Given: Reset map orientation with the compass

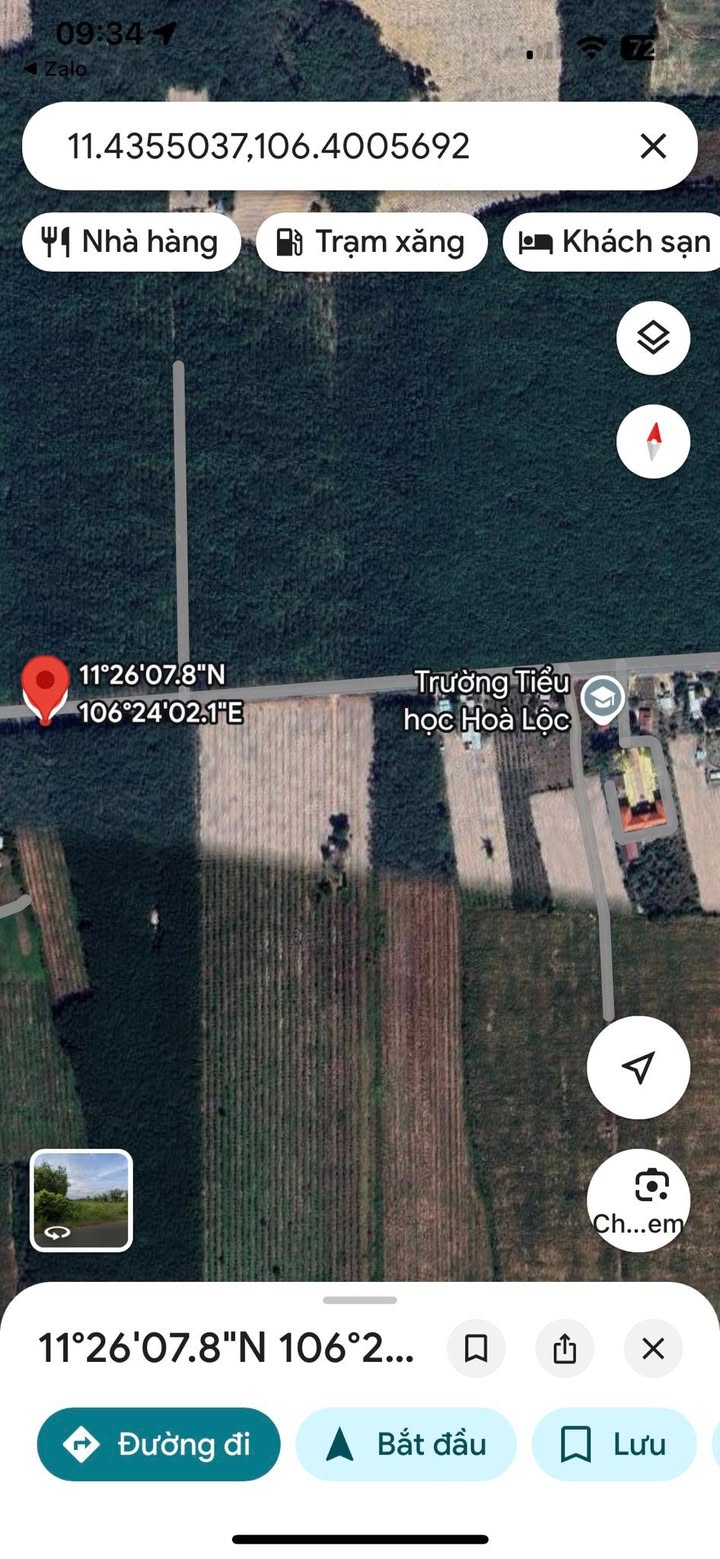Looking at the screenshot, I should (653, 440).
